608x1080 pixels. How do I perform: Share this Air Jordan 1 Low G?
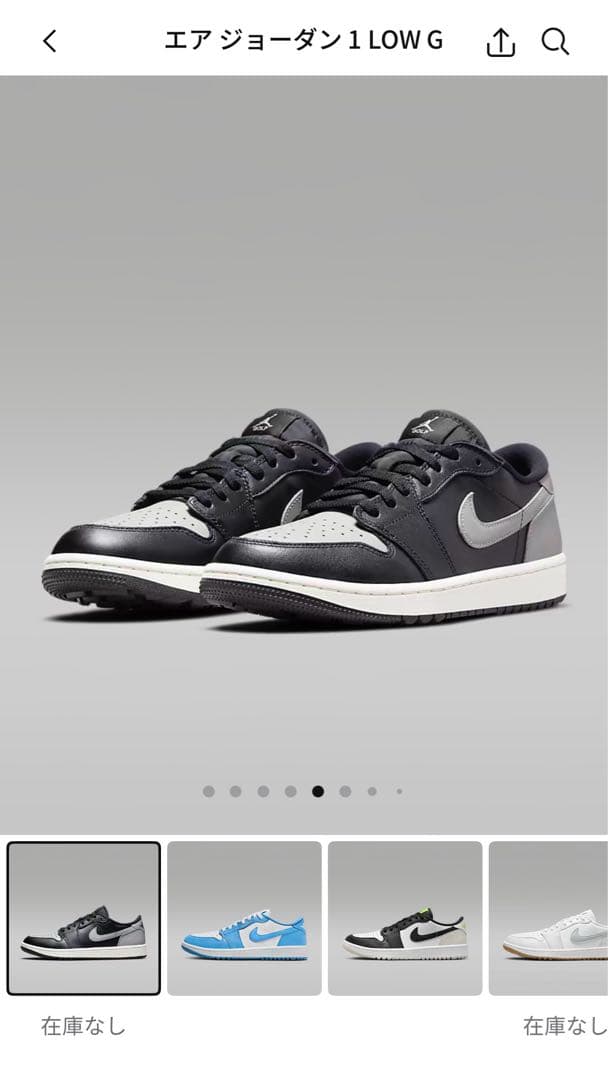(500, 42)
